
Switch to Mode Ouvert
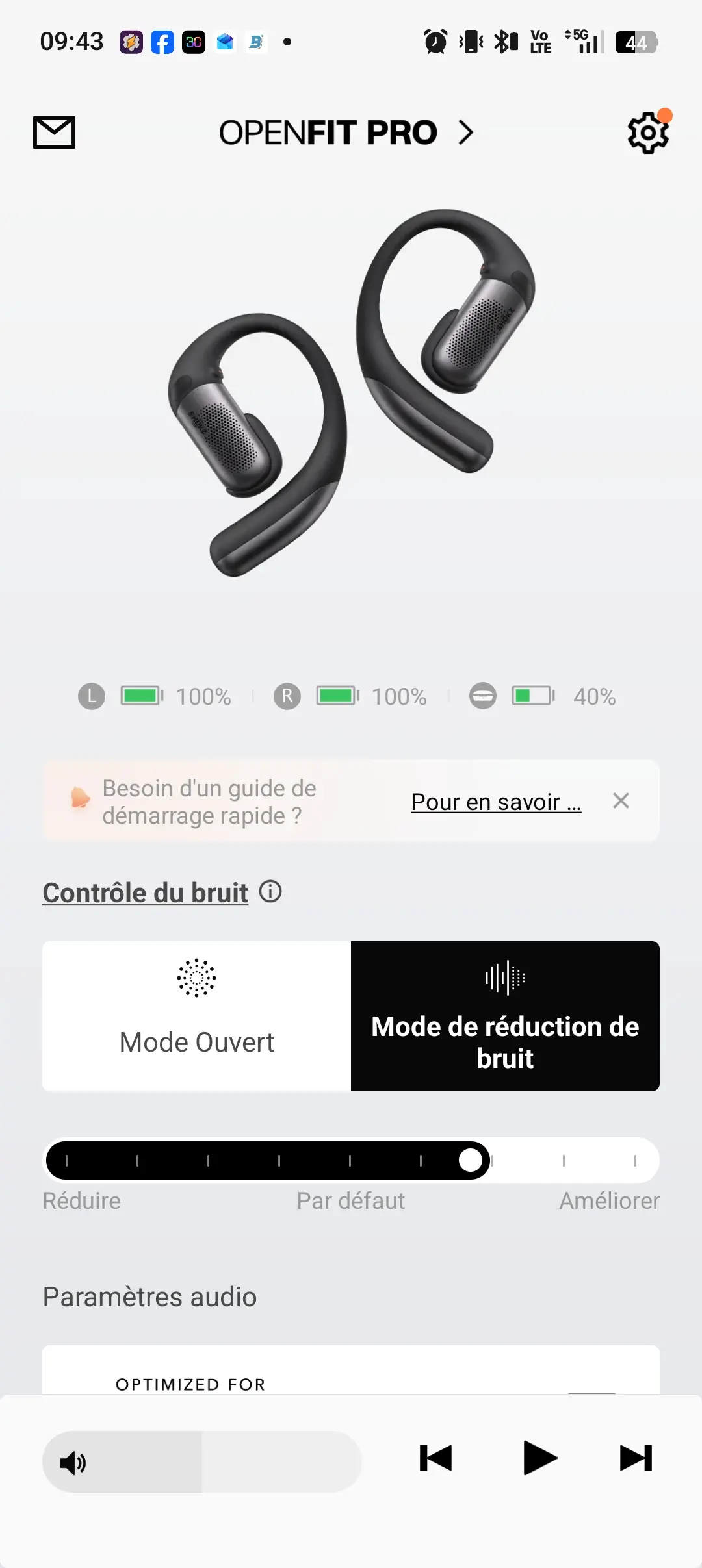point(196,1016)
